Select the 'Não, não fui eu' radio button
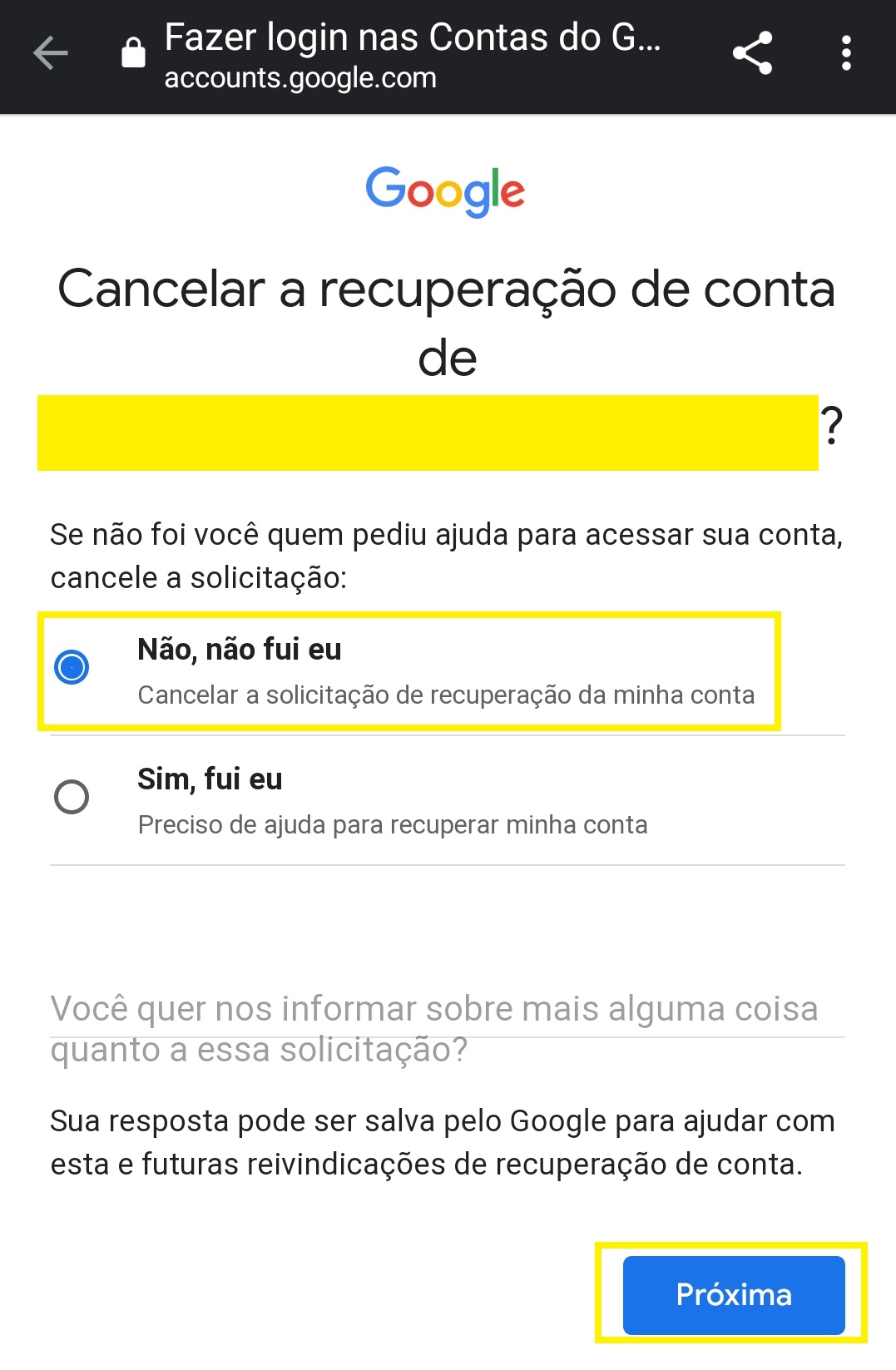896x1370 pixels. 72,665
